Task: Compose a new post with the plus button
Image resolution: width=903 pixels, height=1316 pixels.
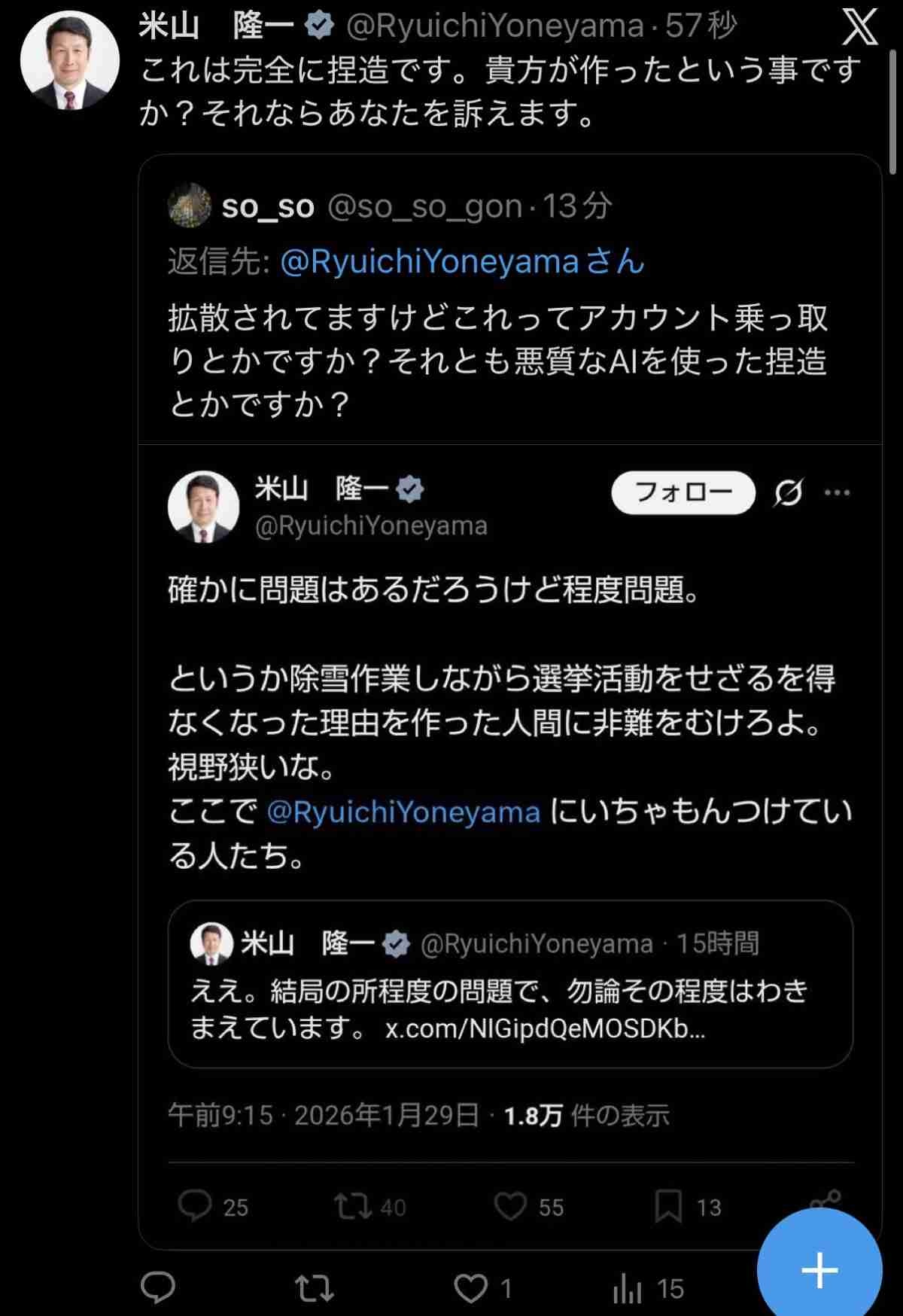Action: point(819,1271)
